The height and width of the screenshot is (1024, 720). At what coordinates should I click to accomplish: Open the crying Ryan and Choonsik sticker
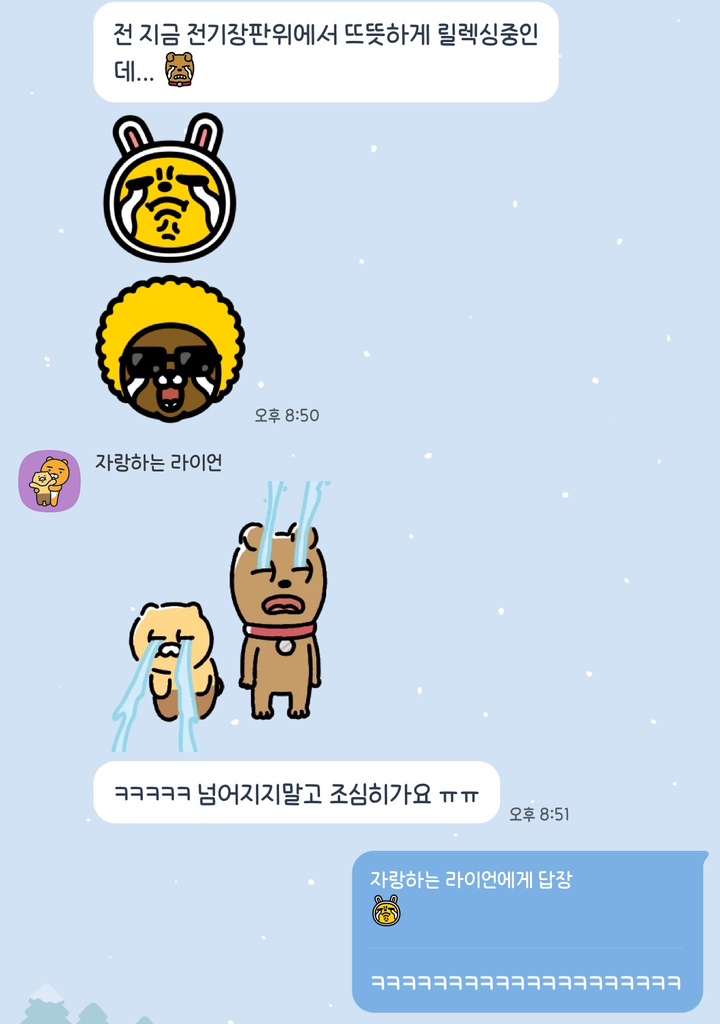point(225,620)
